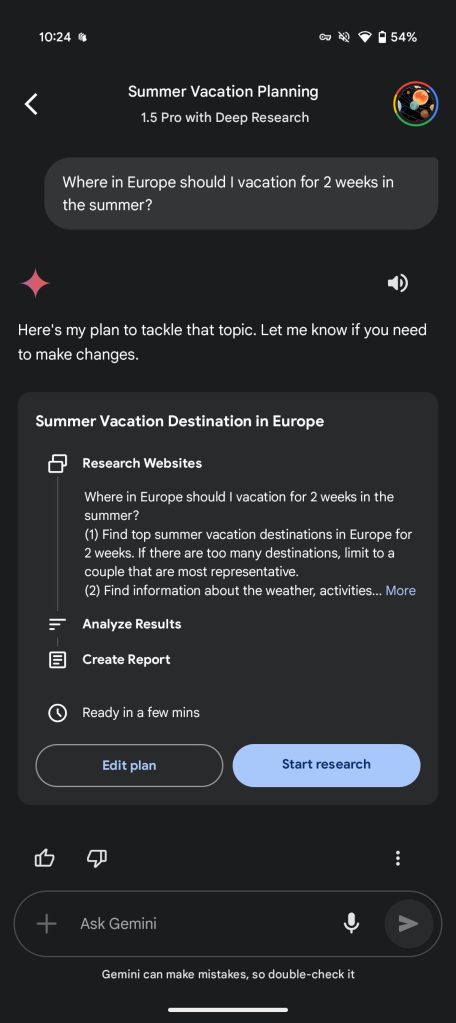The width and height of the screenshot is (456, 1023).
Task: Play the response aloud with the speaker icon
Action: click(x=397, y=283)
